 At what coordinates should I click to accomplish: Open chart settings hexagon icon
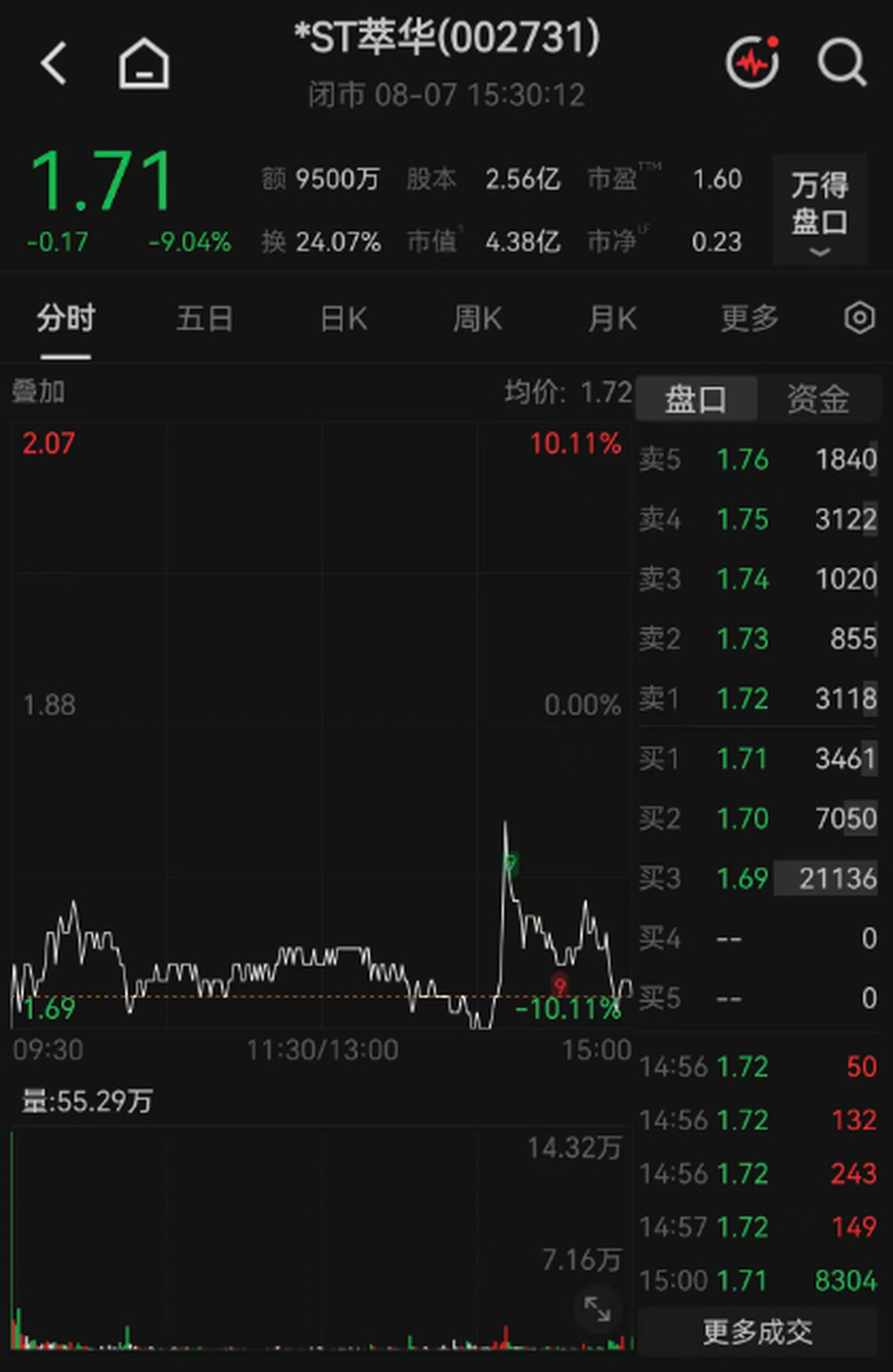859,318
